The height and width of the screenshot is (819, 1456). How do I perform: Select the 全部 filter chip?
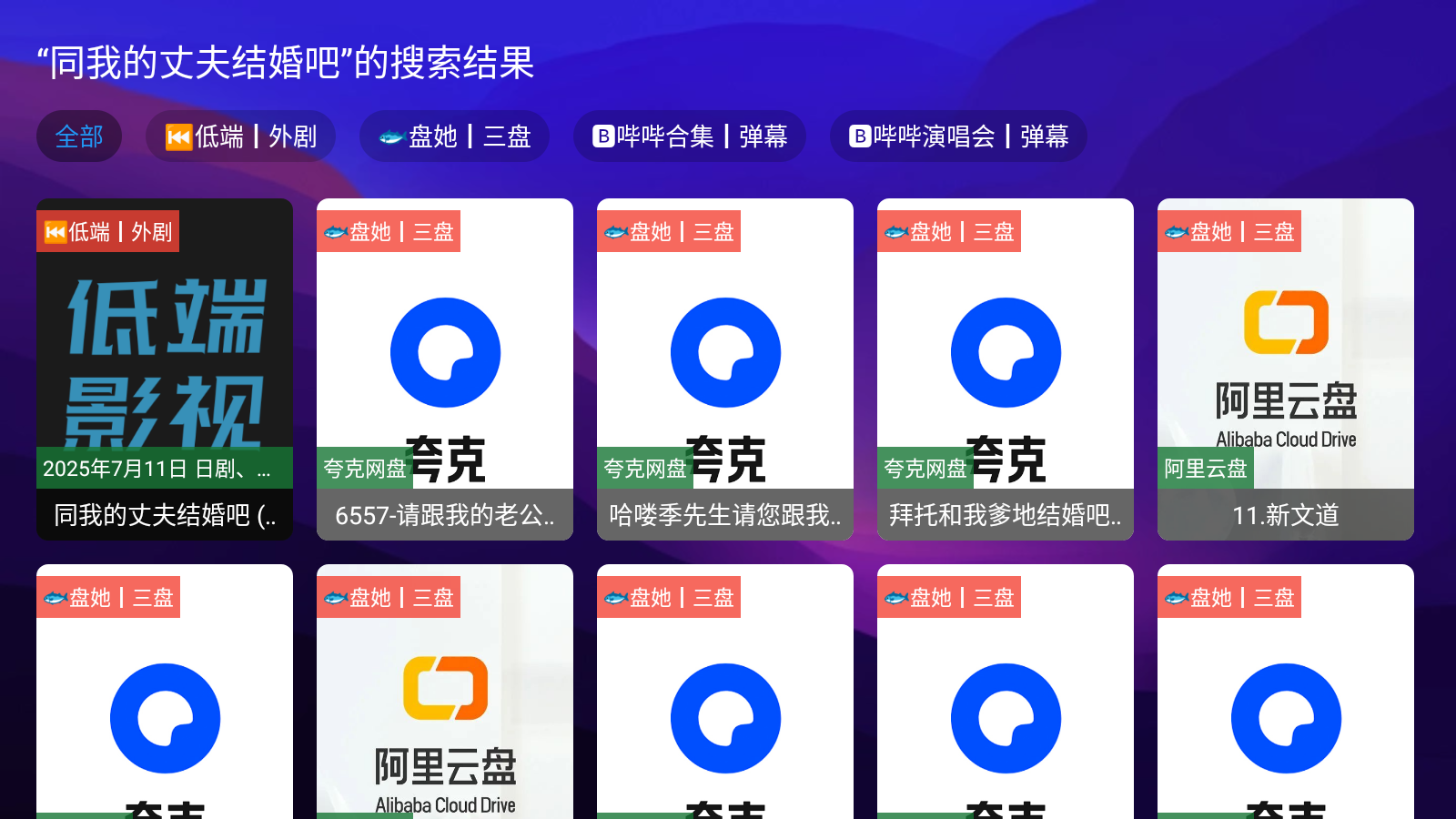click(x=79, y=136)
